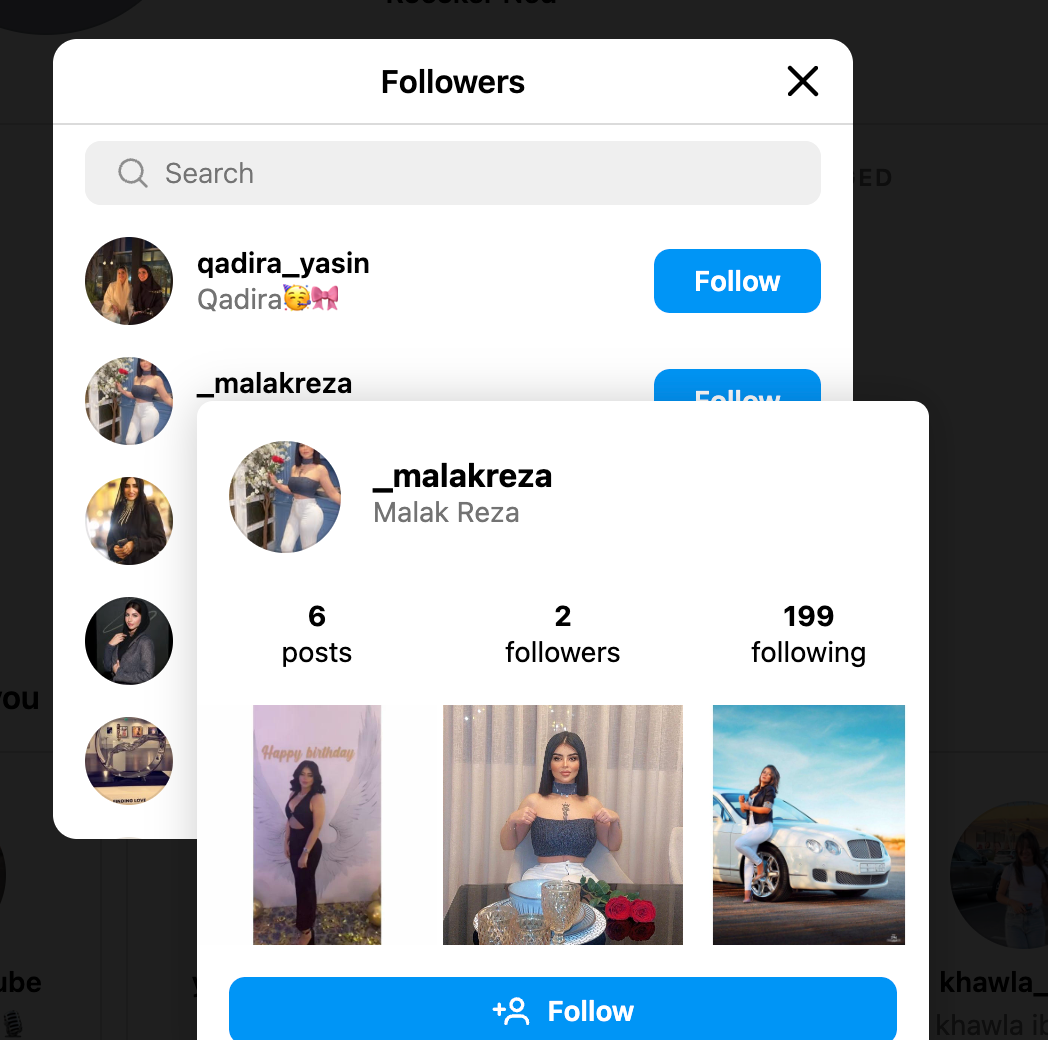View _malakreza's 199 following

coord(808,634)
